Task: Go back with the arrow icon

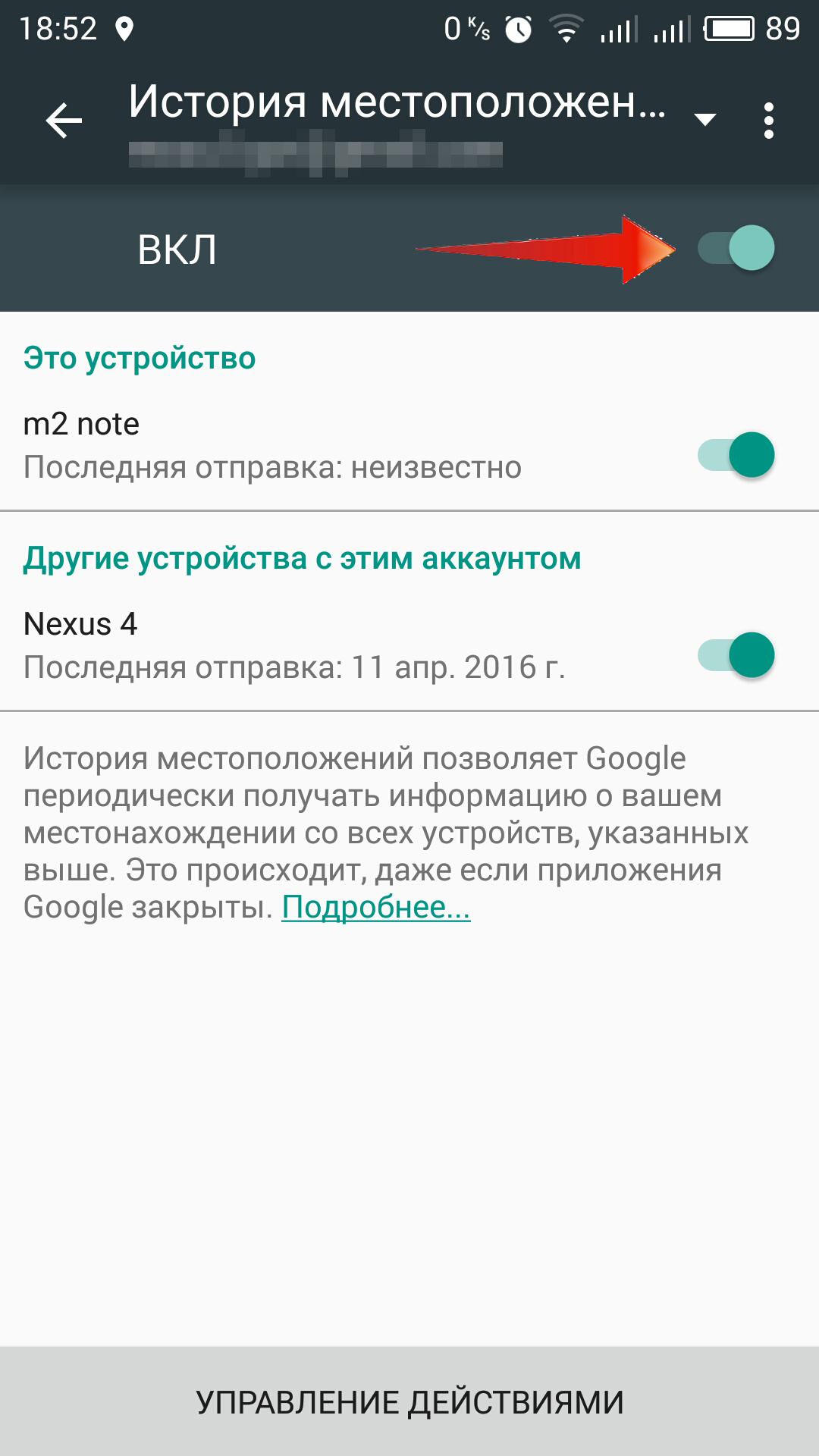Action: point(64,121)
